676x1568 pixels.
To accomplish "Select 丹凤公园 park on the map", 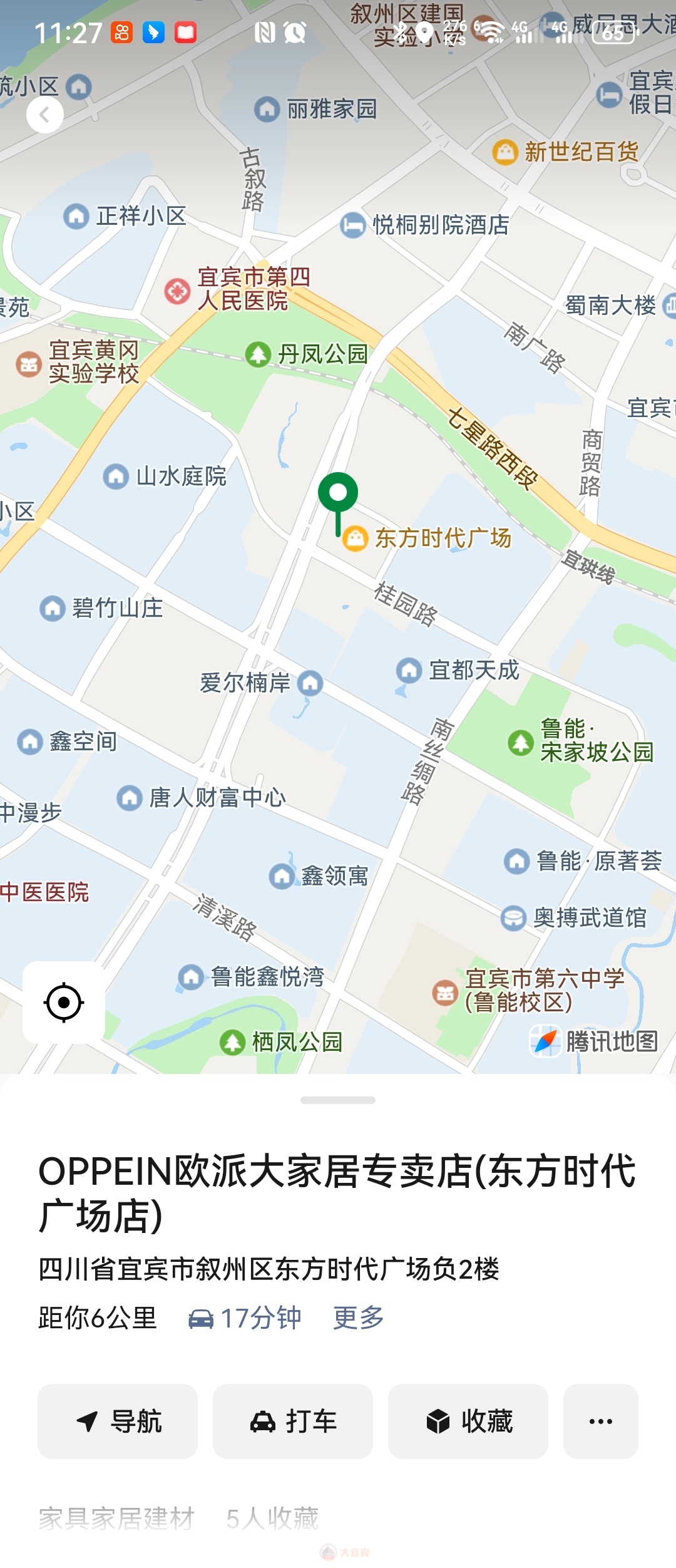I will (258, 354).
